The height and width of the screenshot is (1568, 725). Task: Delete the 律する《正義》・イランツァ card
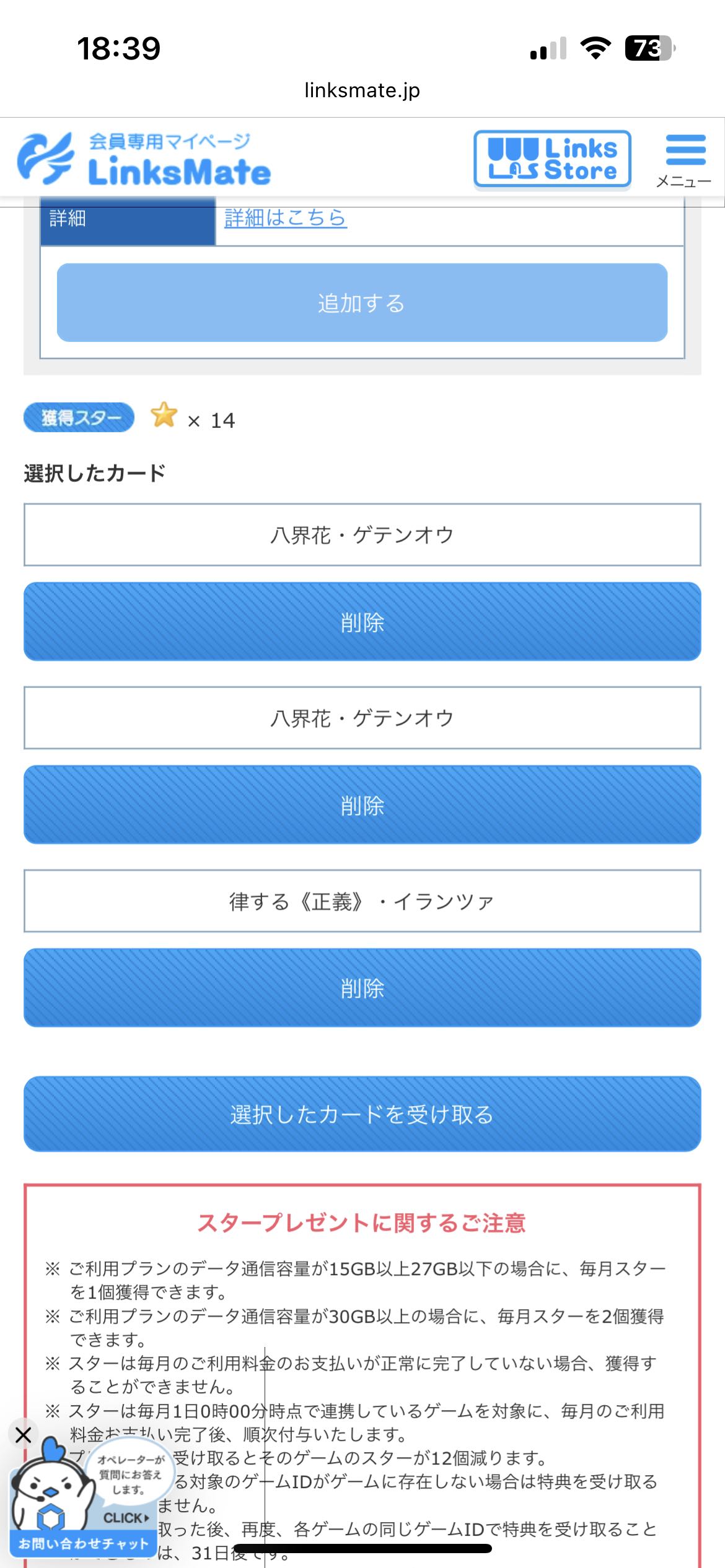click(362, 988)
